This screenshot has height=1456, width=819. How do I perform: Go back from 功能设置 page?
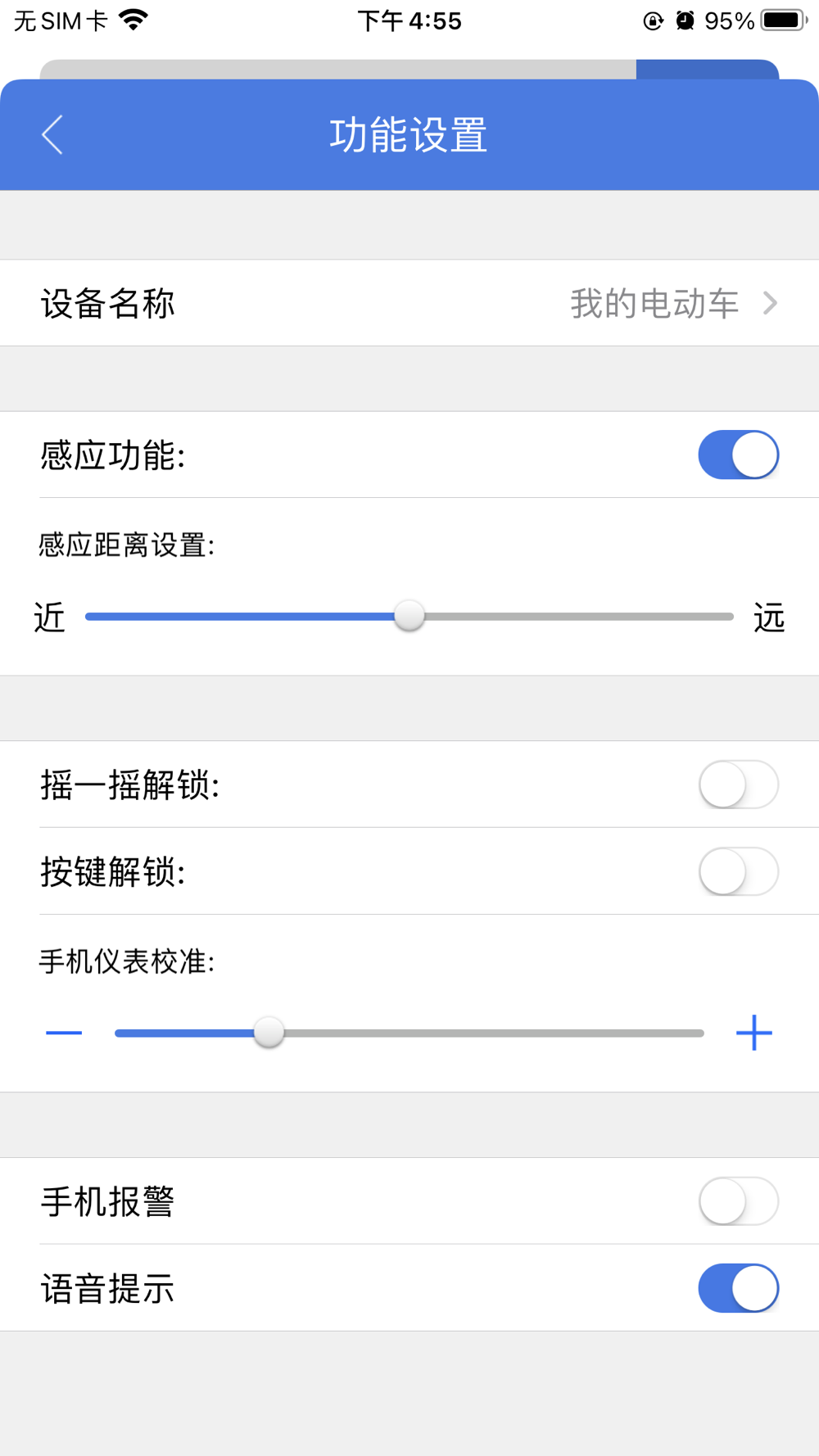(x=52, y=135)
